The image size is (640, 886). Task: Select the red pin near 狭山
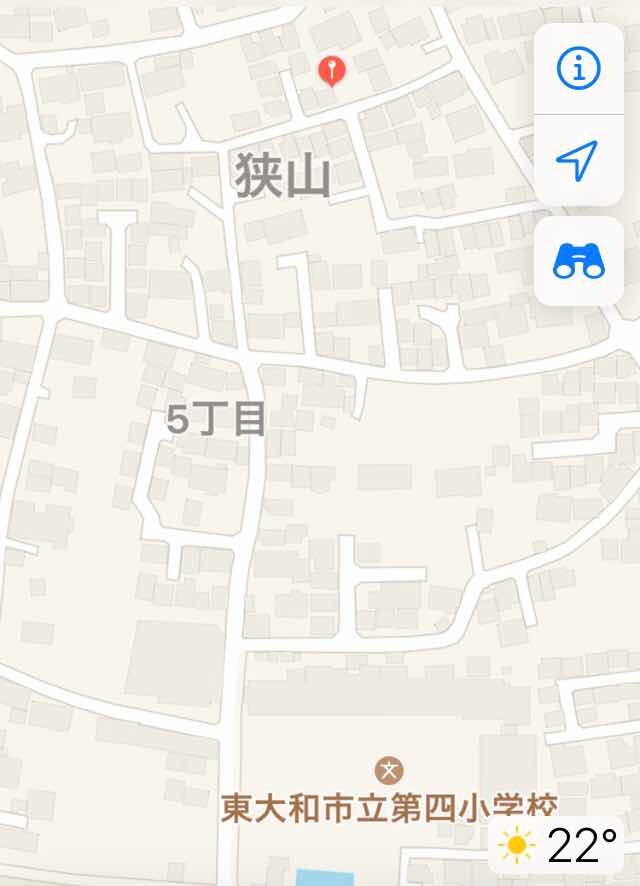[x=331, y=71]
